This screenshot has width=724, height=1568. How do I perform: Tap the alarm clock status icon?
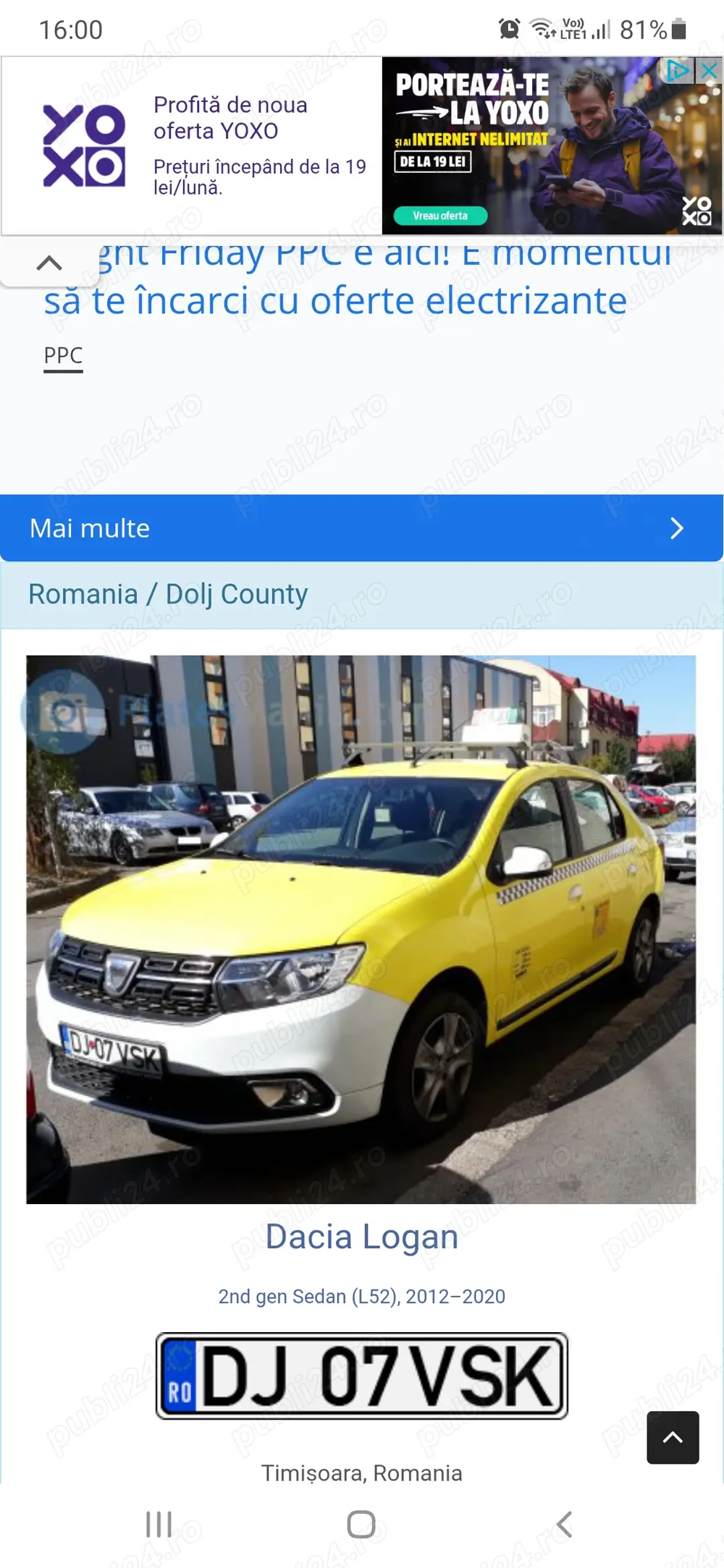click(x=508, y=29)
